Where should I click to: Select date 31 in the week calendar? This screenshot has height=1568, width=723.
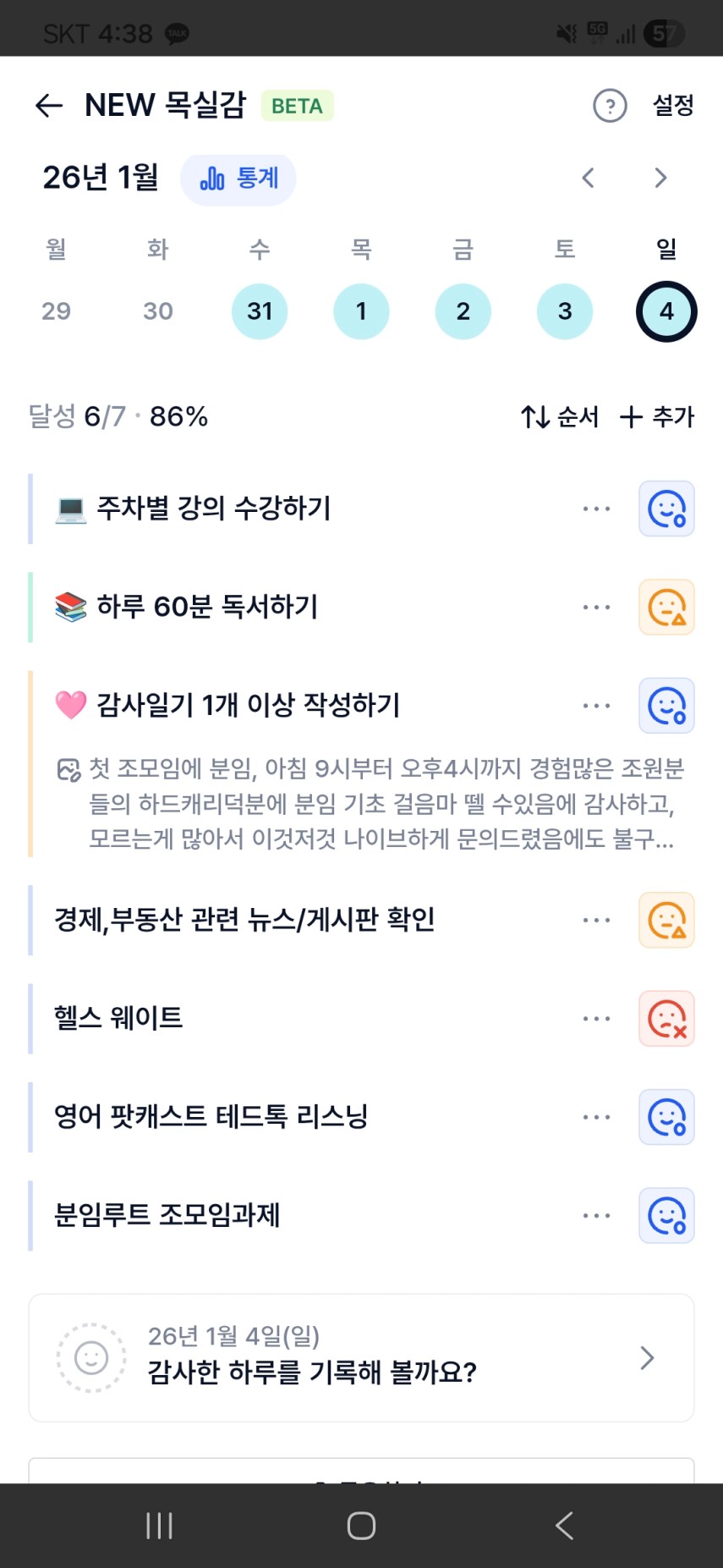point(260,311)
